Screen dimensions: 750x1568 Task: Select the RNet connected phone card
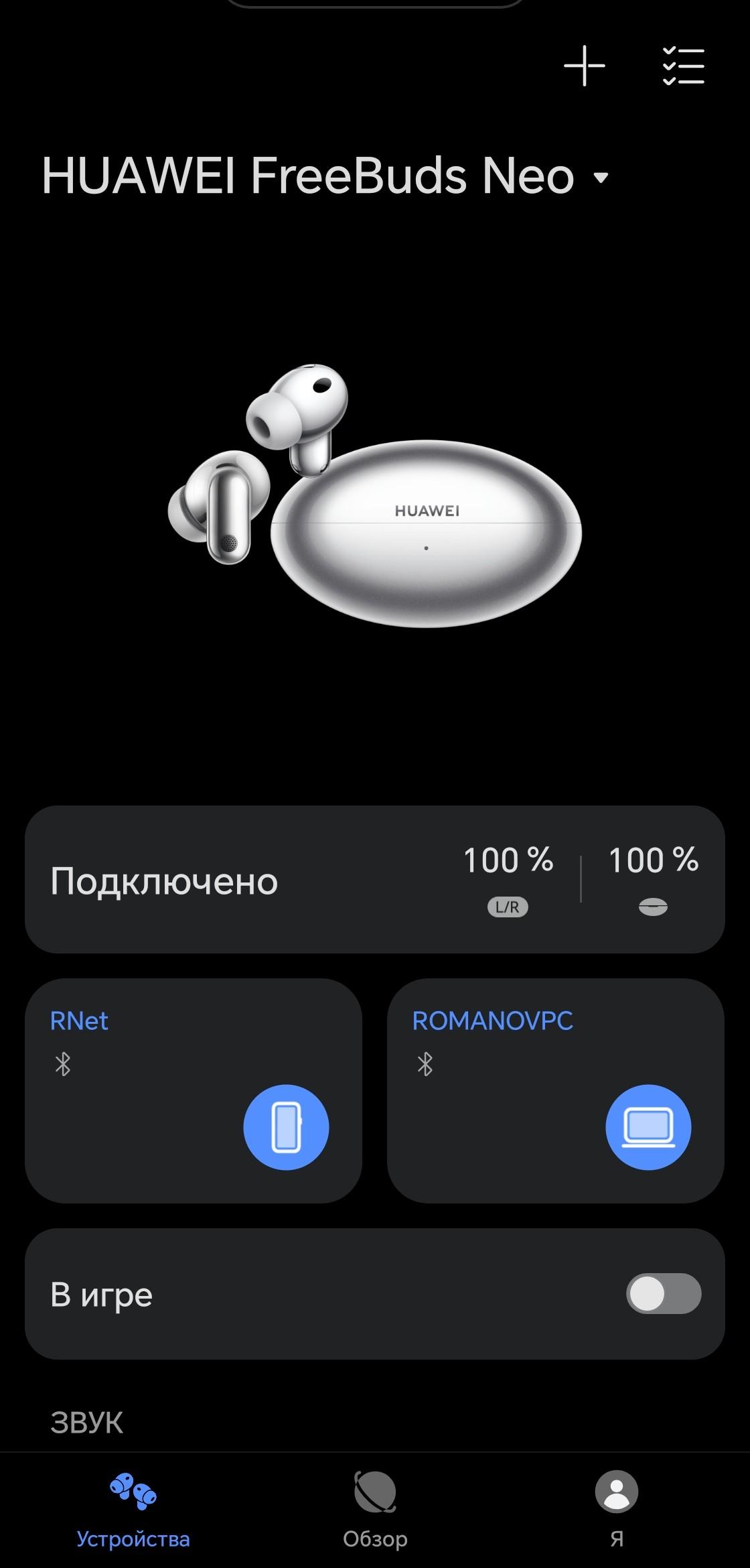pyautogui.click(x=194, y=1090)
